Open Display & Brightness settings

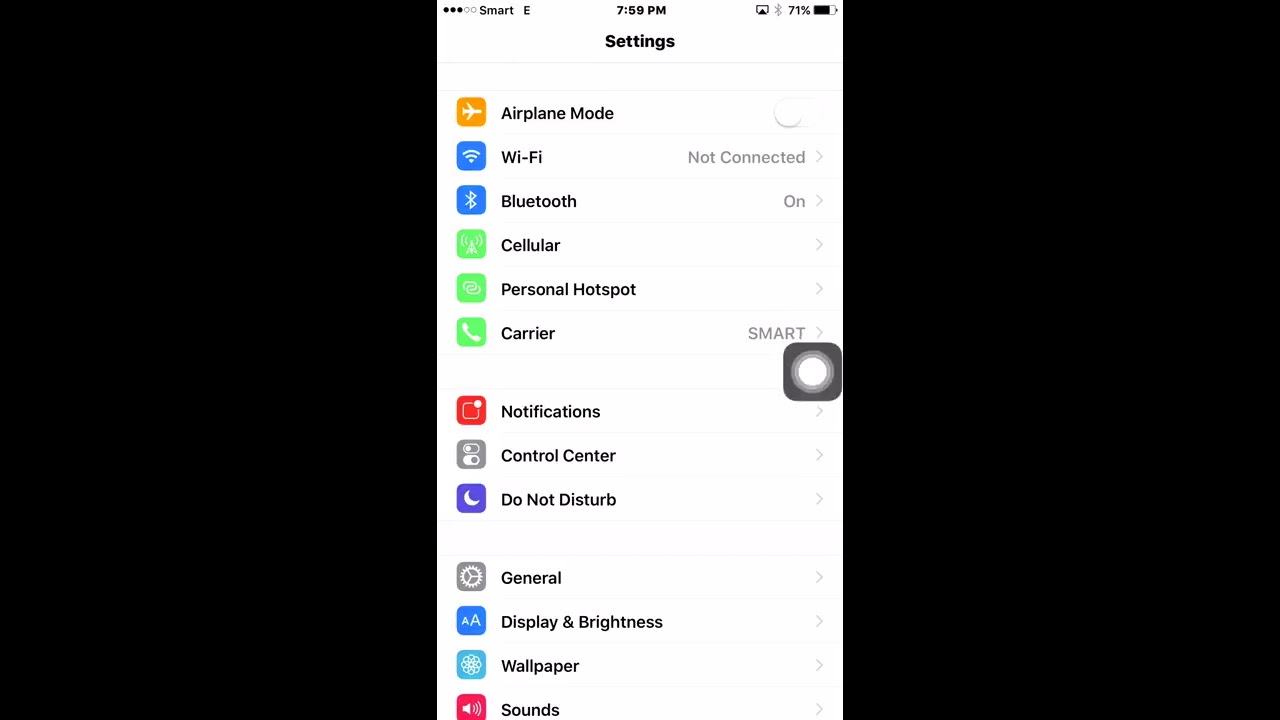pos(640,621)
